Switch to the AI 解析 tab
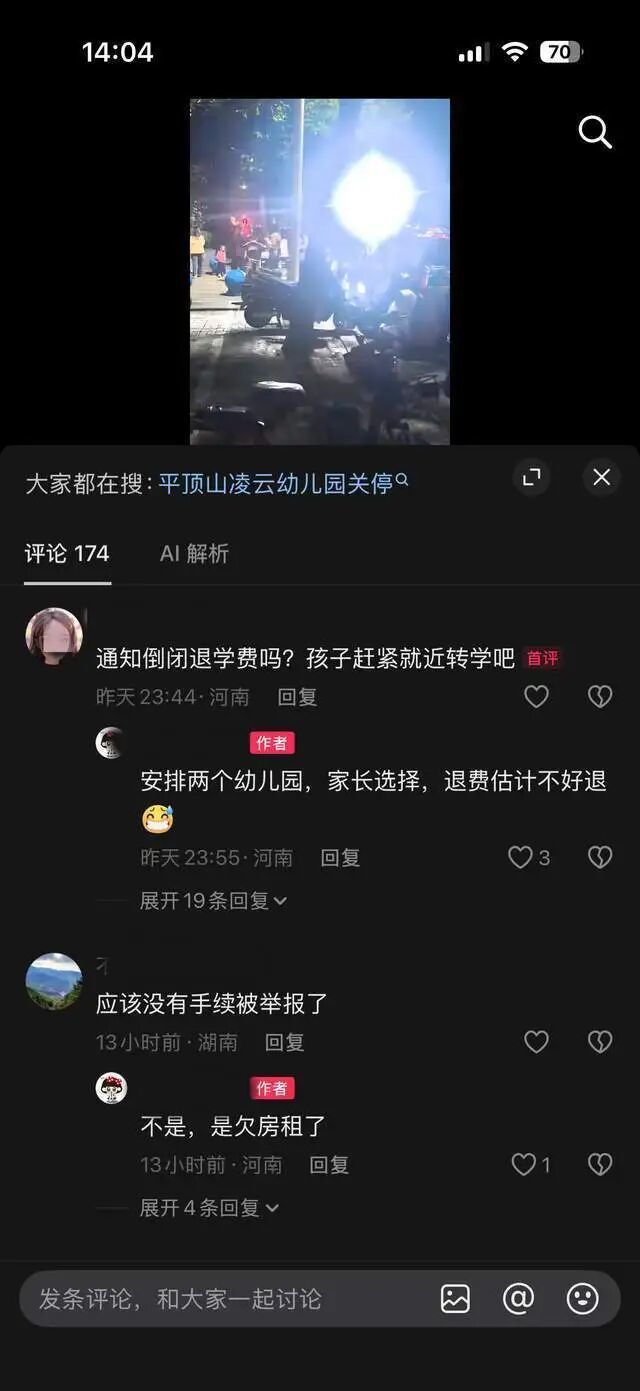The height and width of the screenshot is (1391, 640). (x=194, y=553)
